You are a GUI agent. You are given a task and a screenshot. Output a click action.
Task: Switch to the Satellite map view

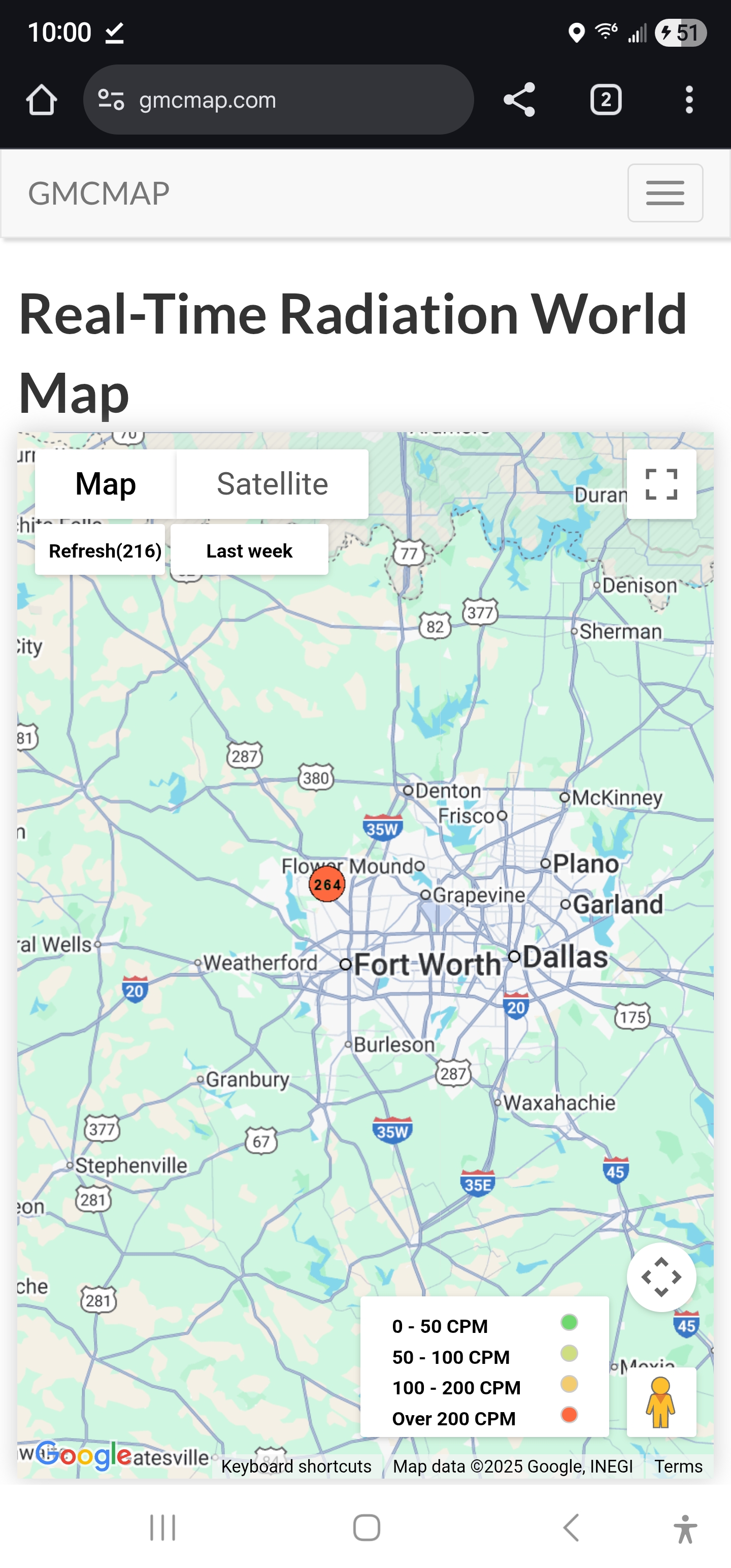click(x=272, y=484)
